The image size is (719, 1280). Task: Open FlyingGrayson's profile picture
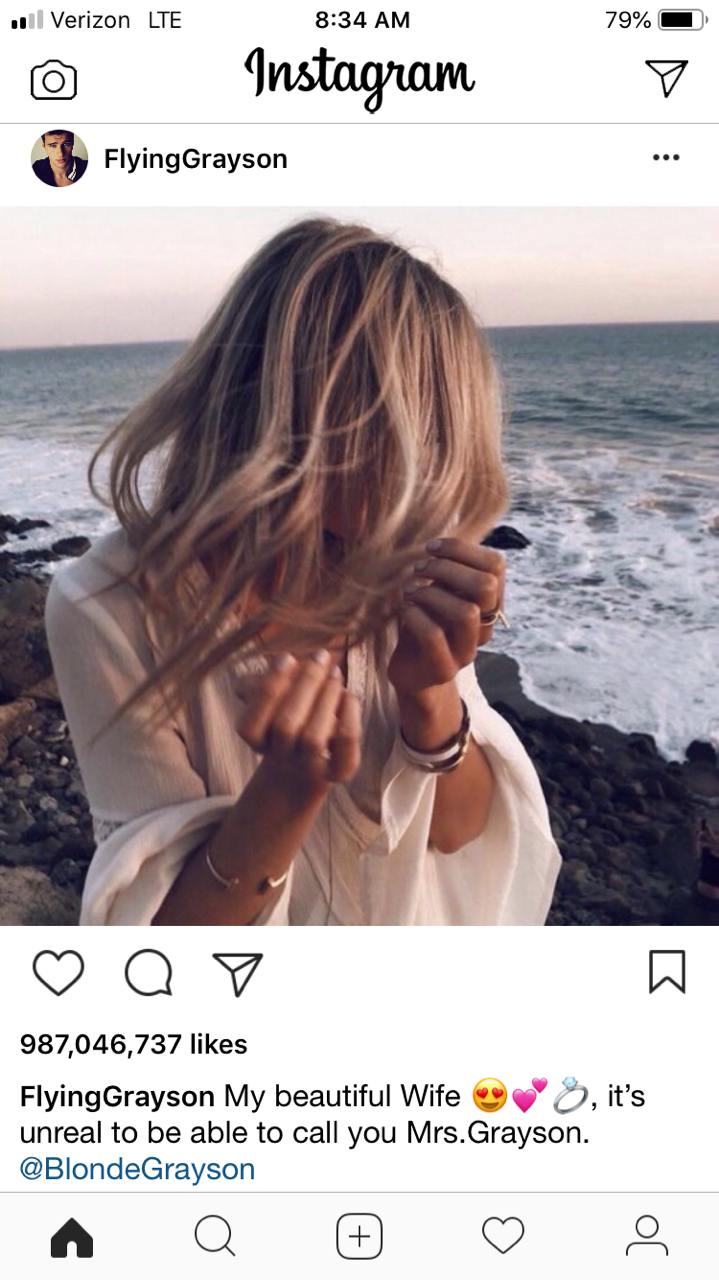click(x=59, y=159)
